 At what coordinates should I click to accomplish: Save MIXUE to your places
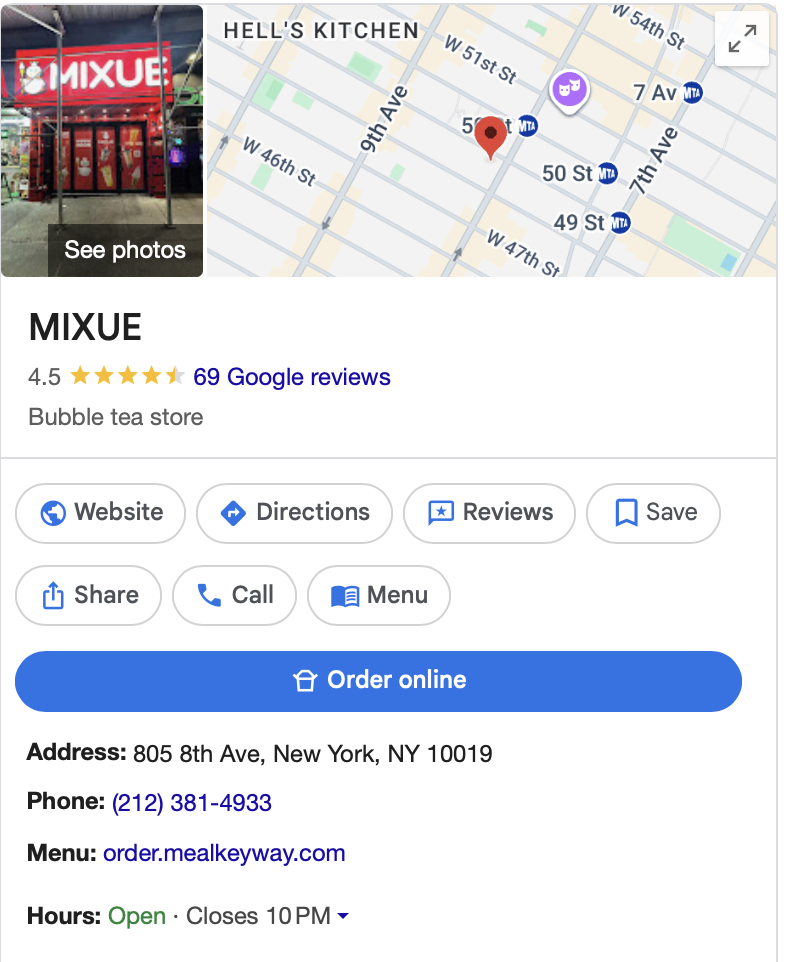(x=653, y=512)
